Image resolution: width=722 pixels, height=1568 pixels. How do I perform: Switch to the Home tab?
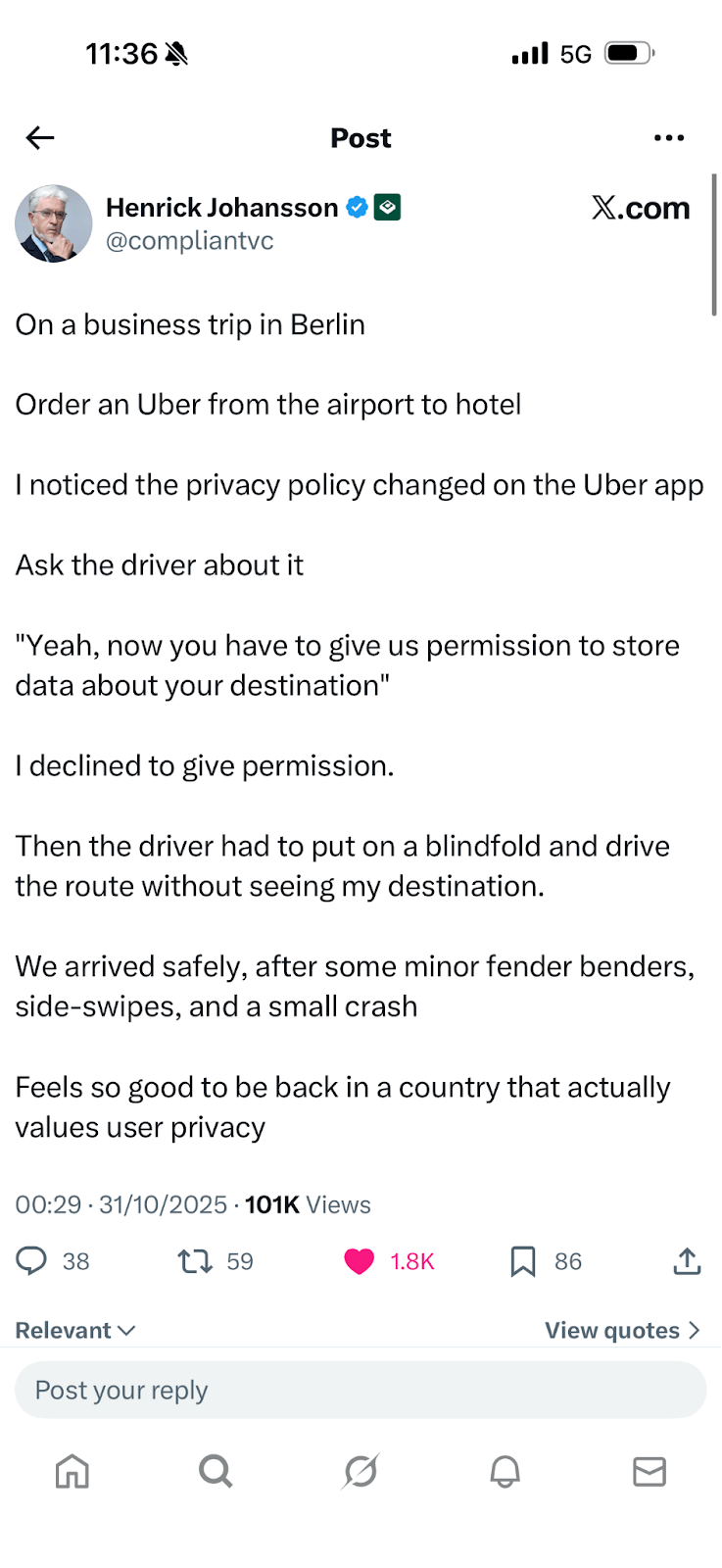click(72, 1471)
